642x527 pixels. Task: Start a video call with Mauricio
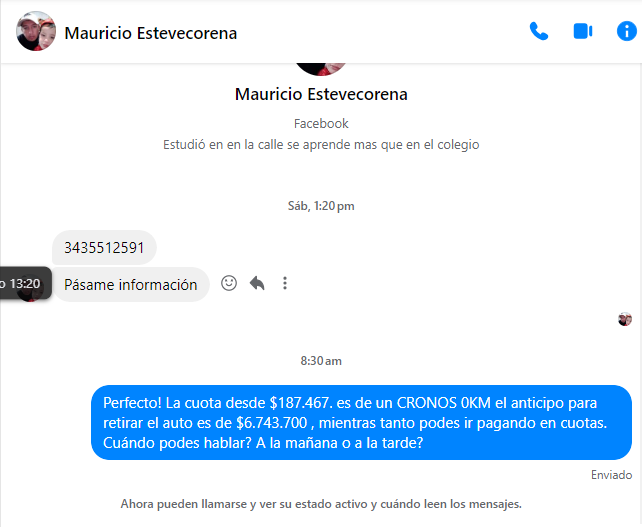pyautogui.click(x=583, y=31)
